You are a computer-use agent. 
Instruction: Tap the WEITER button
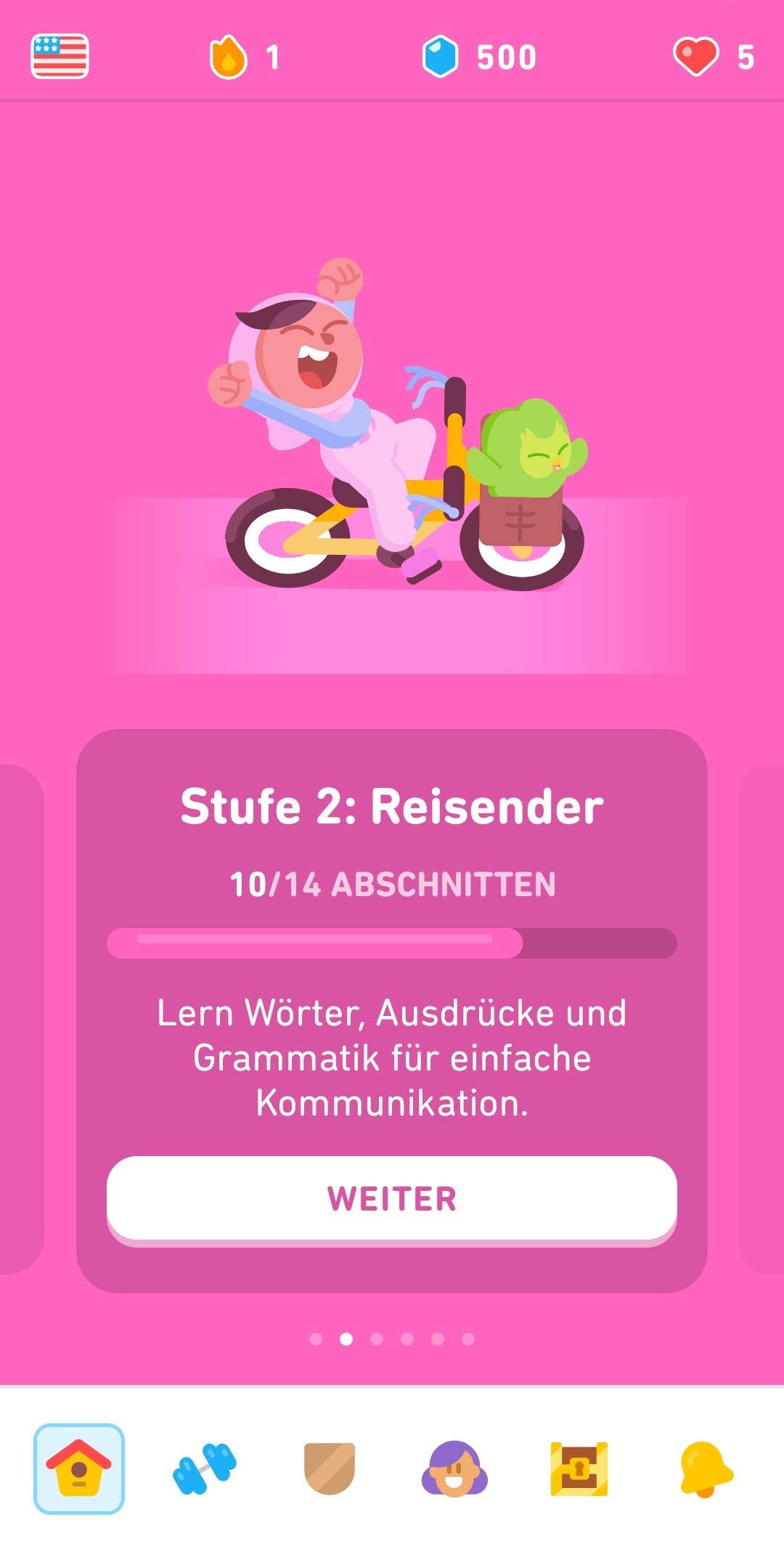point(392,1199)
